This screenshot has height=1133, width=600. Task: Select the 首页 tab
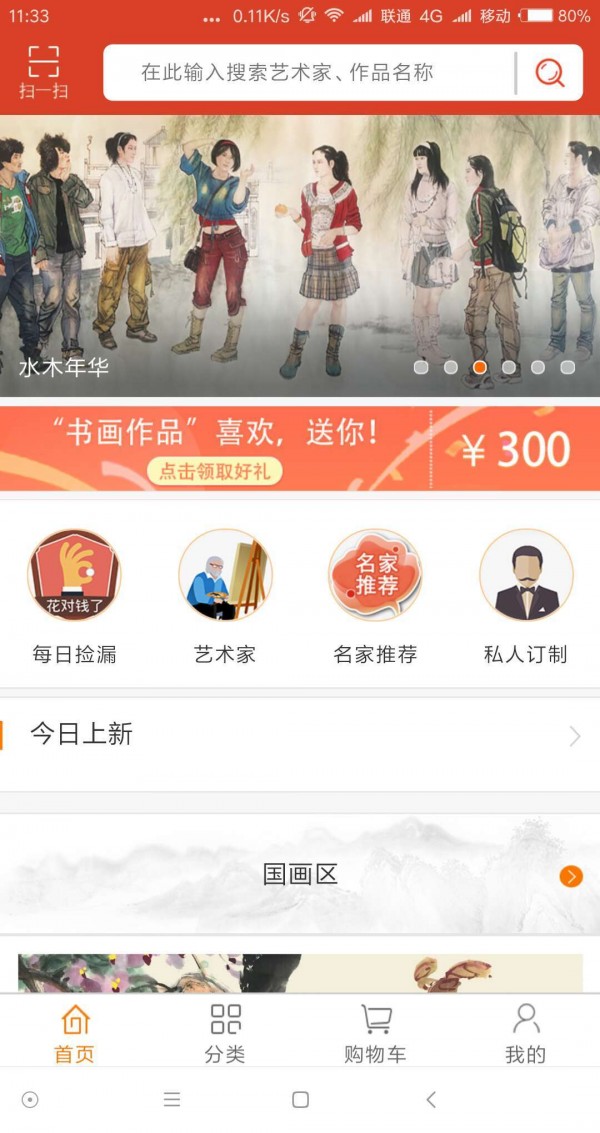(x=75, y=1033)
